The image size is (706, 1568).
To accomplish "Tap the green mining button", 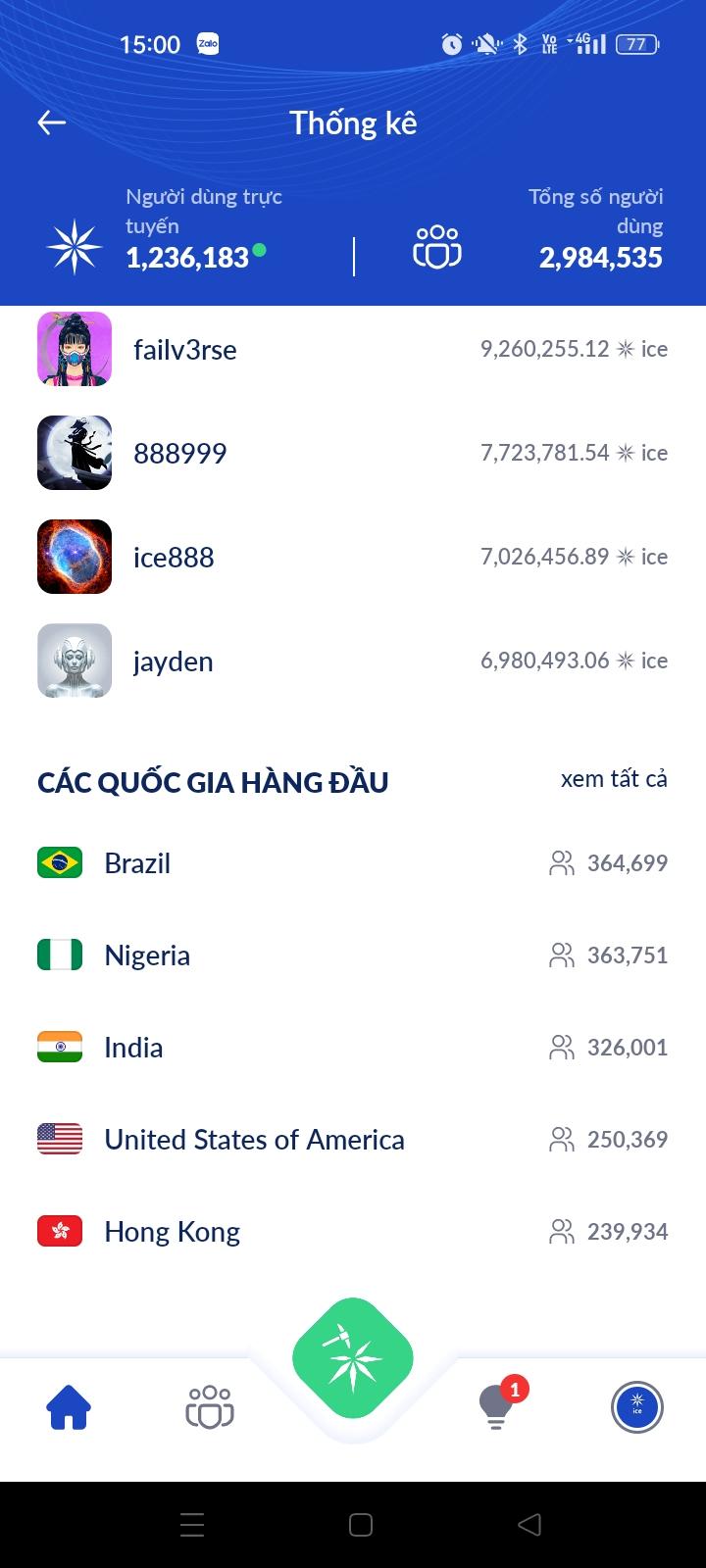I will (x=353, y=1357).
